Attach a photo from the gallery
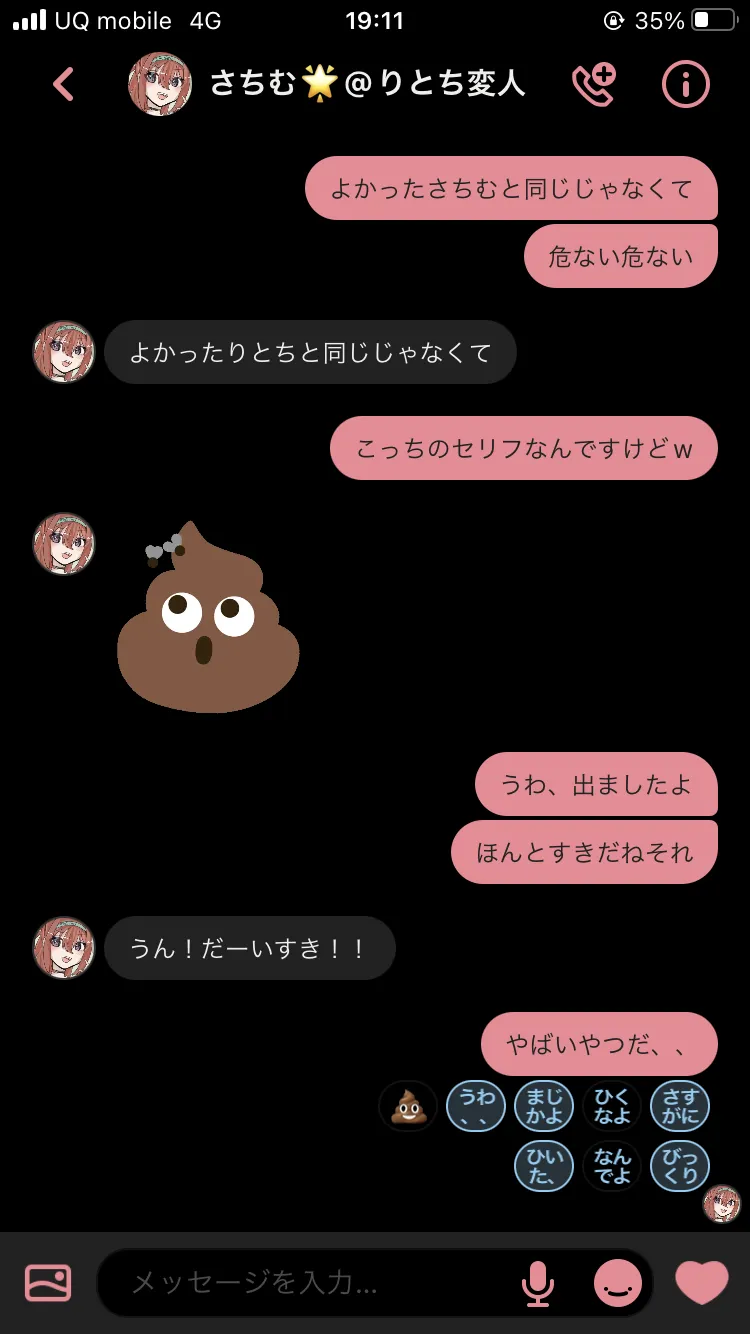The image size is (750, 1334). [48, 1283]
